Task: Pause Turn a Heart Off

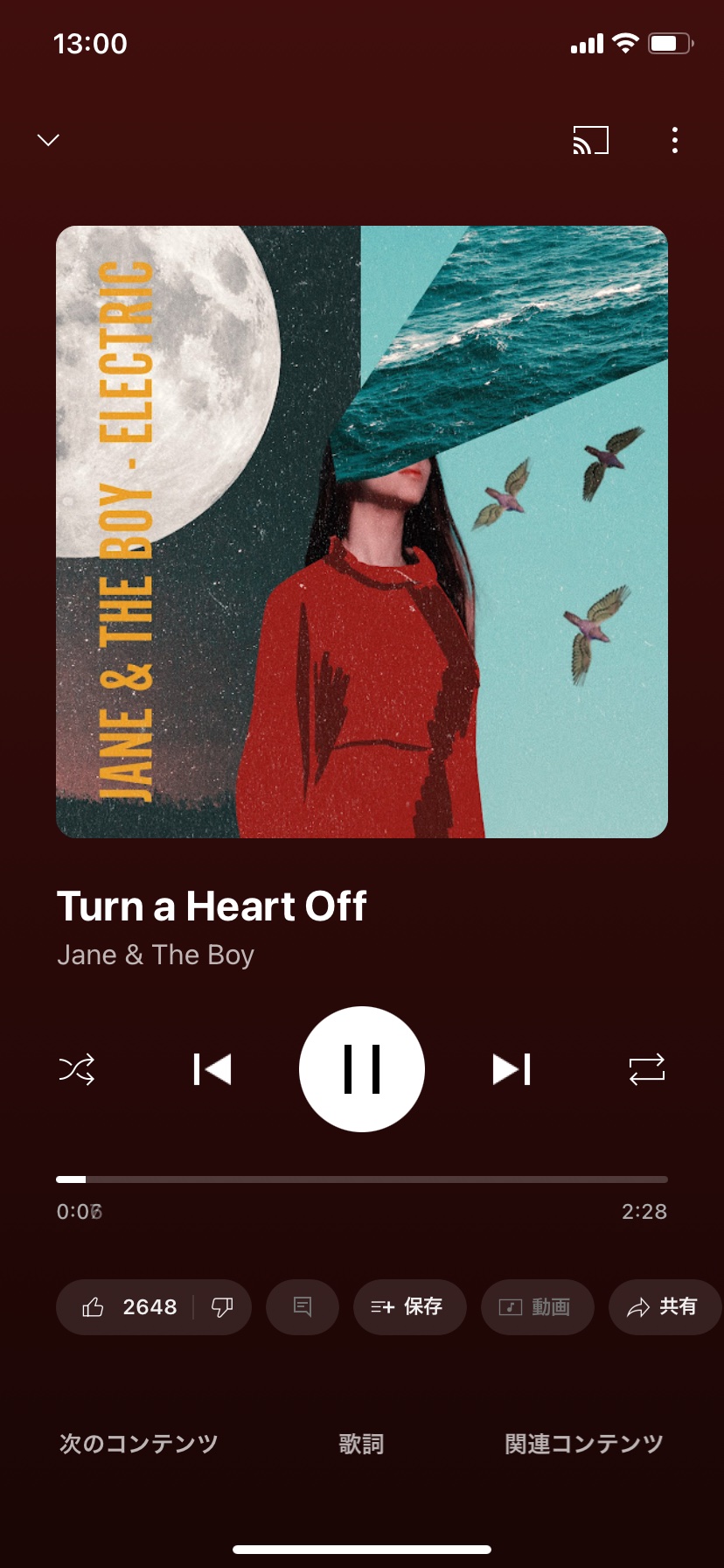Action: [362, 1069]
